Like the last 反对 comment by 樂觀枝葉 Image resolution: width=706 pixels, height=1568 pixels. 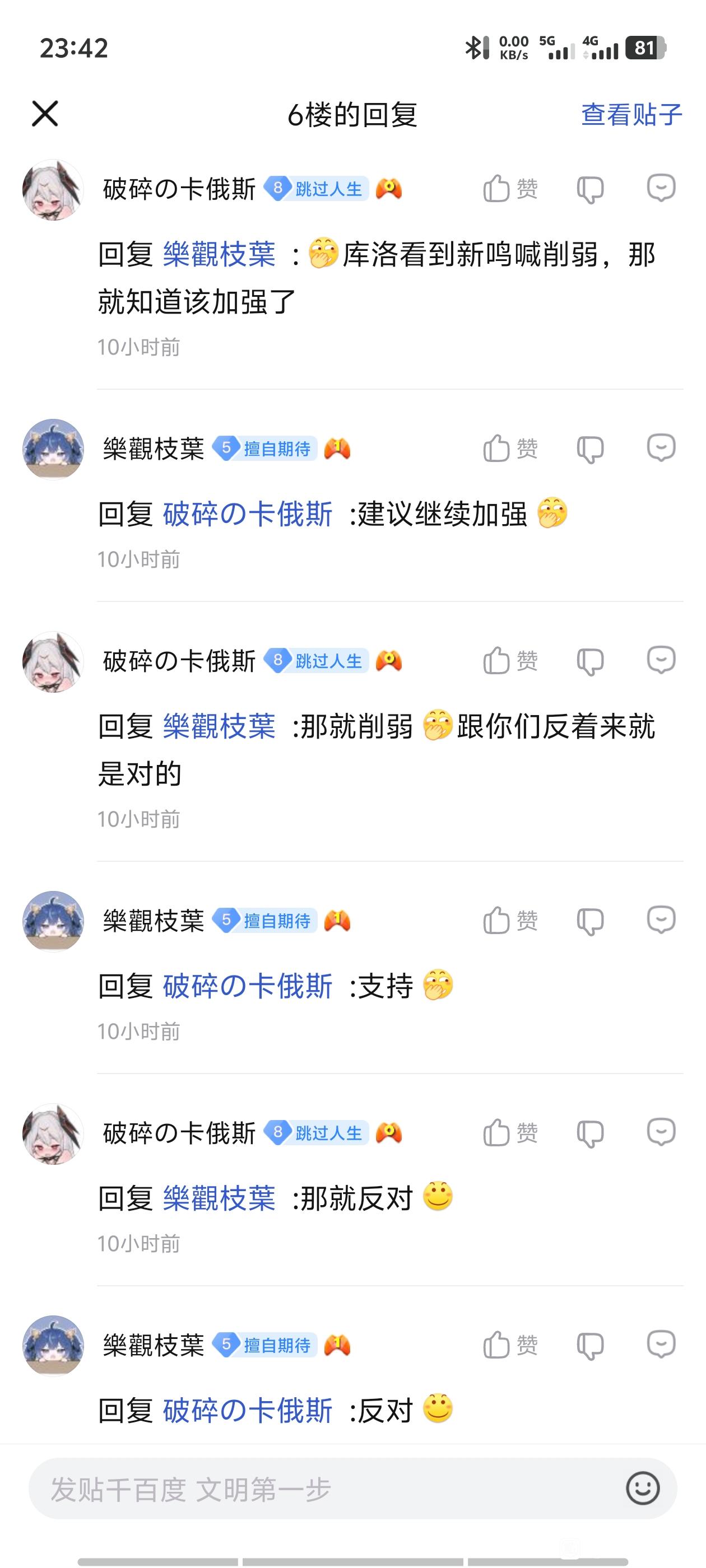tap(509, 1345)
